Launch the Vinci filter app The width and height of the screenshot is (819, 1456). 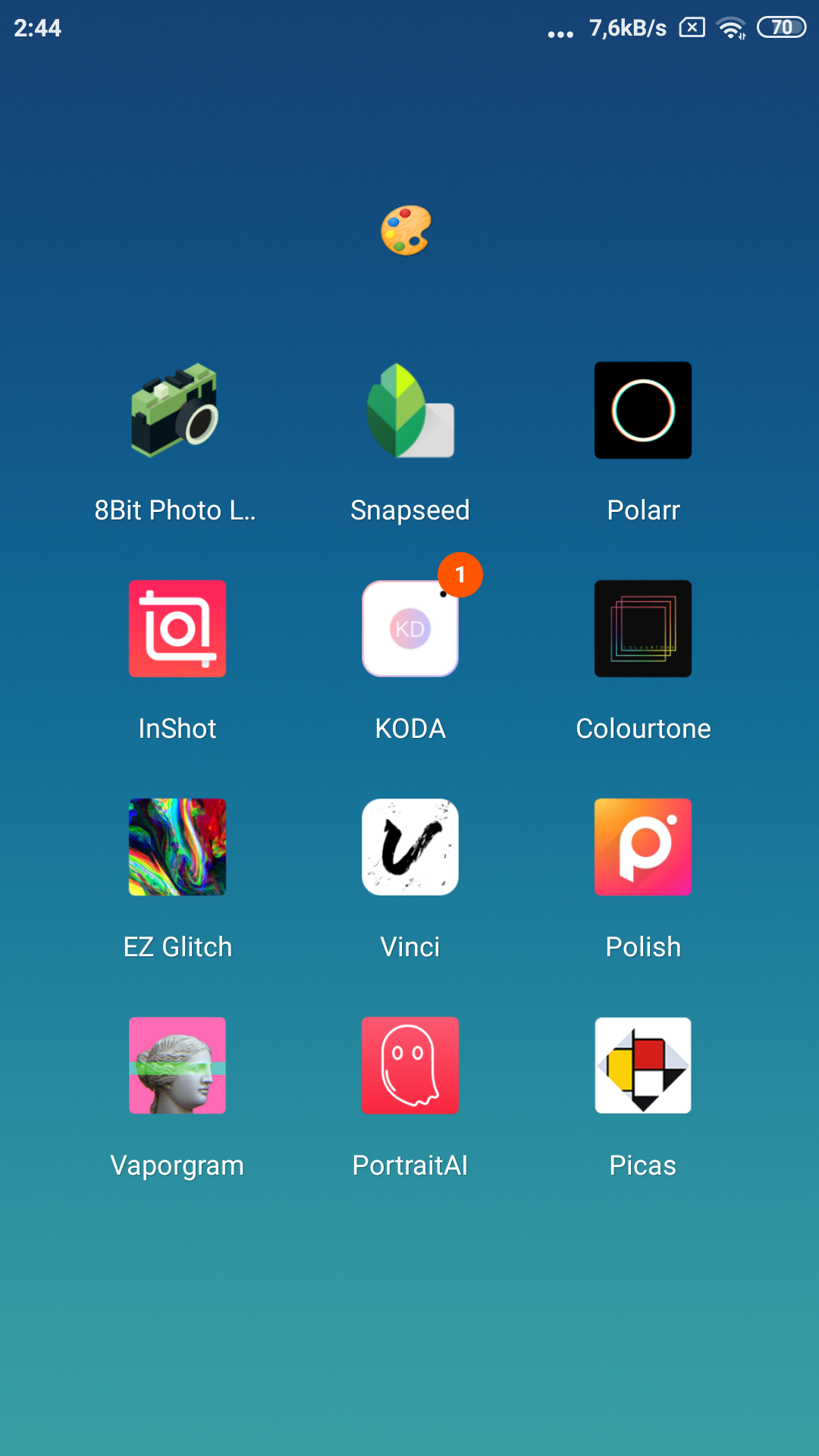(x=409, y=847)
